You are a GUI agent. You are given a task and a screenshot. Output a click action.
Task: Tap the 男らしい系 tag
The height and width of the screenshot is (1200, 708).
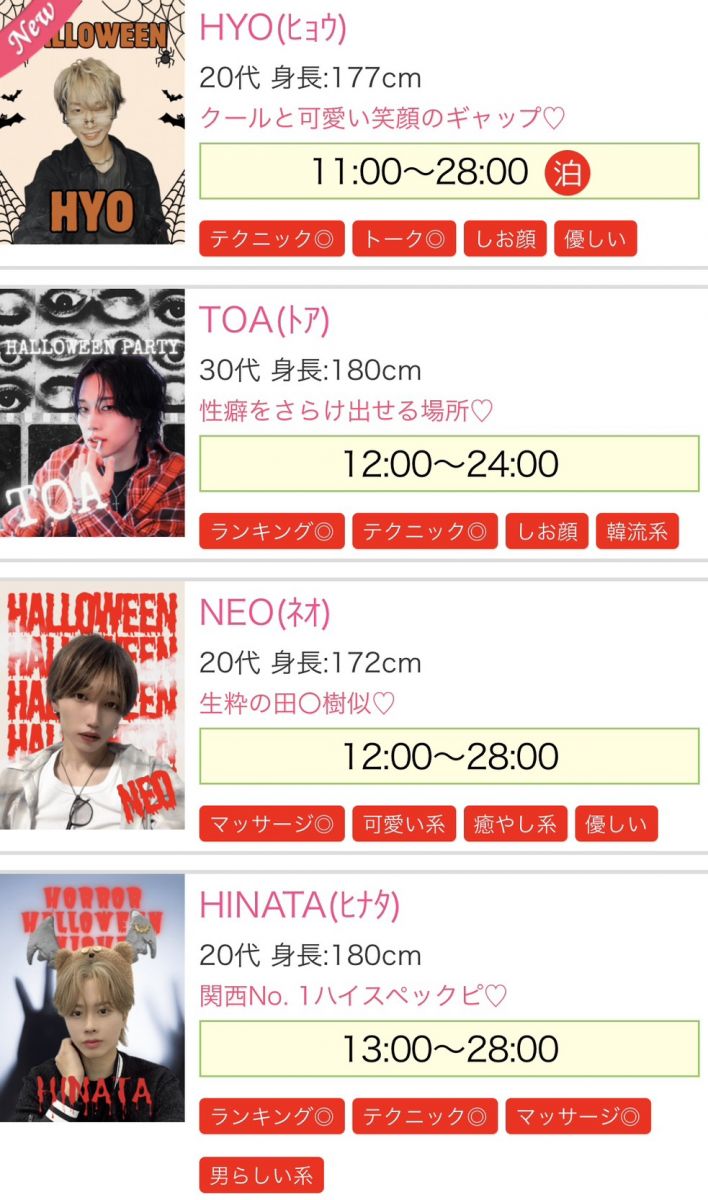point(260,1175)
